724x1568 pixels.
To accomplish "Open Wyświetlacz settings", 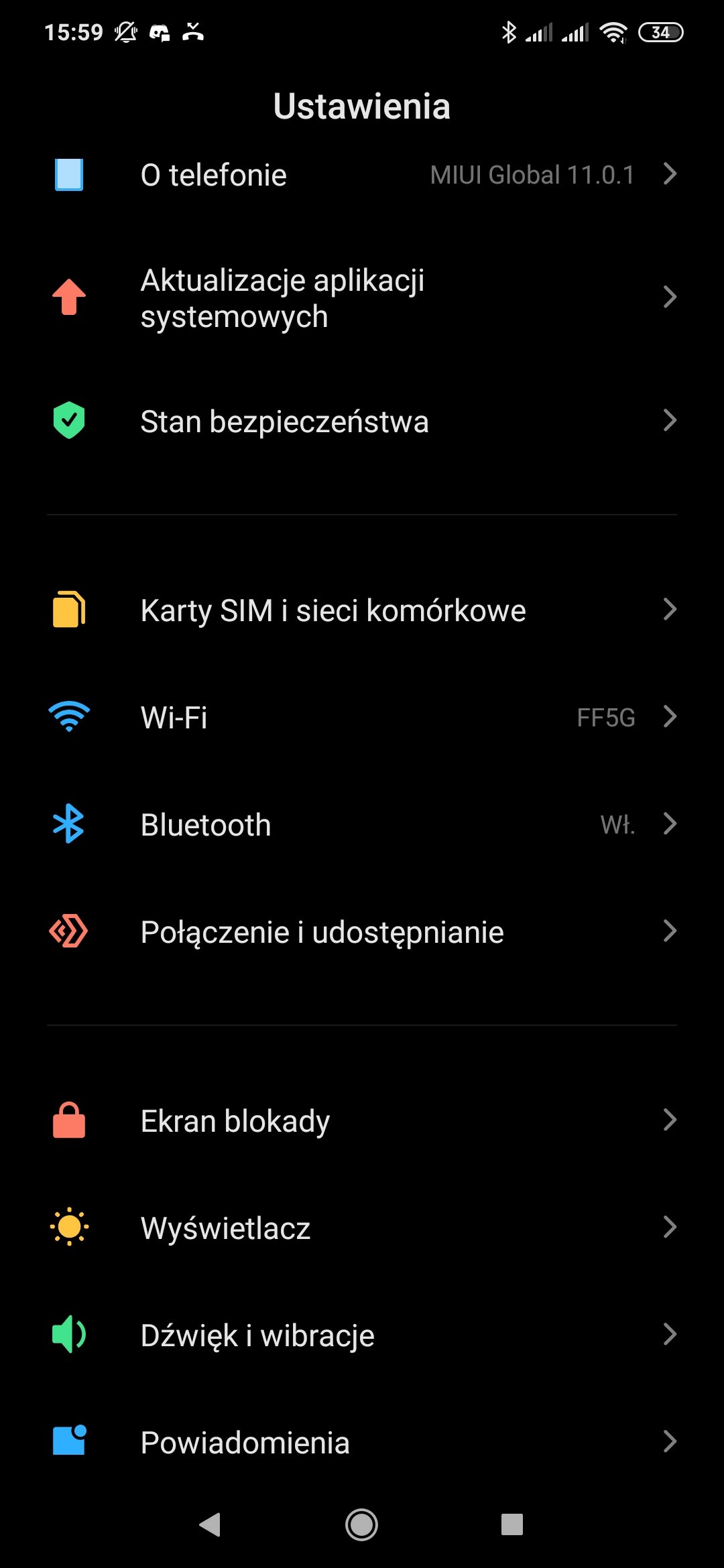I will click(x=362, y=1228).
